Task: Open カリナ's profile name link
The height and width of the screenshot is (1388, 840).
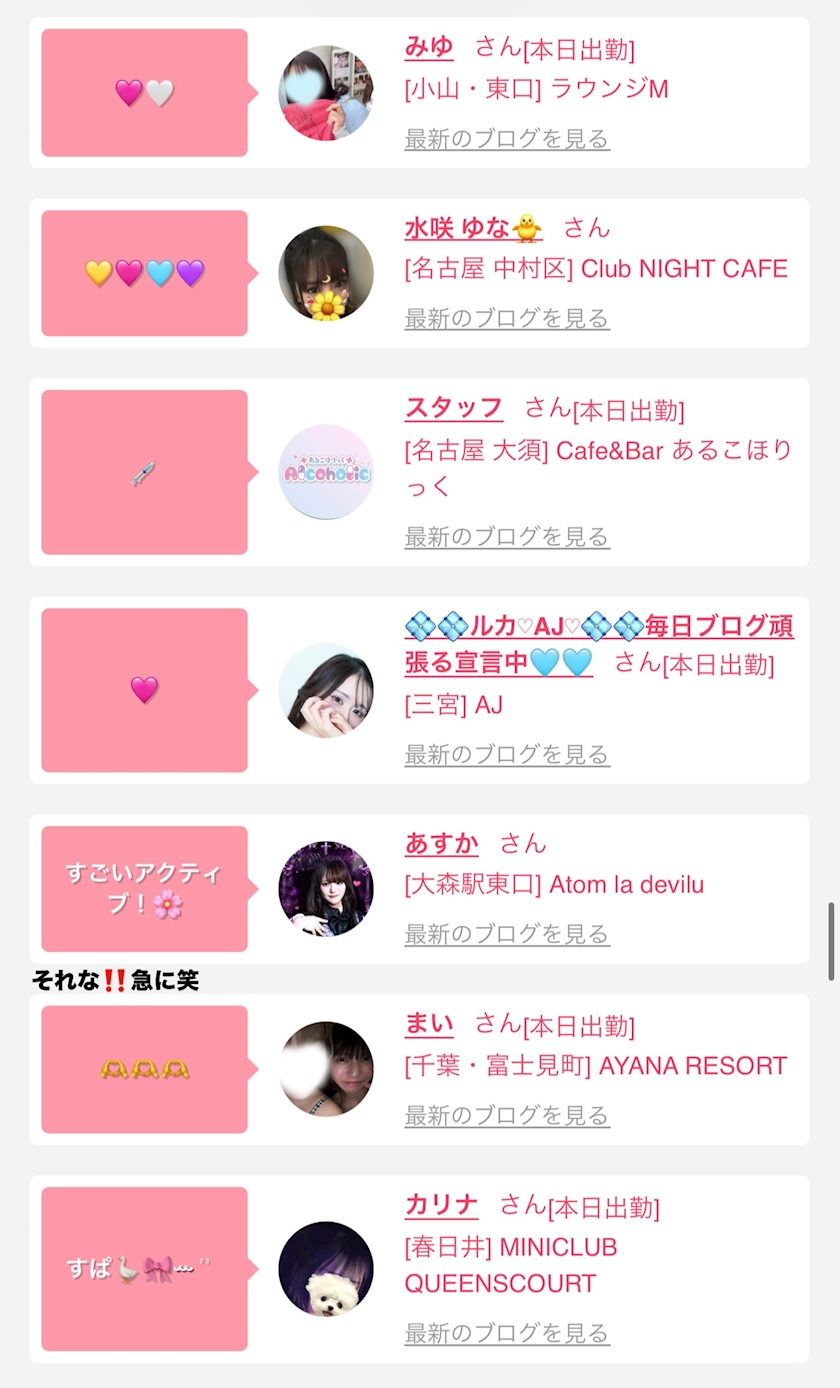Action: pos(441,1205)
